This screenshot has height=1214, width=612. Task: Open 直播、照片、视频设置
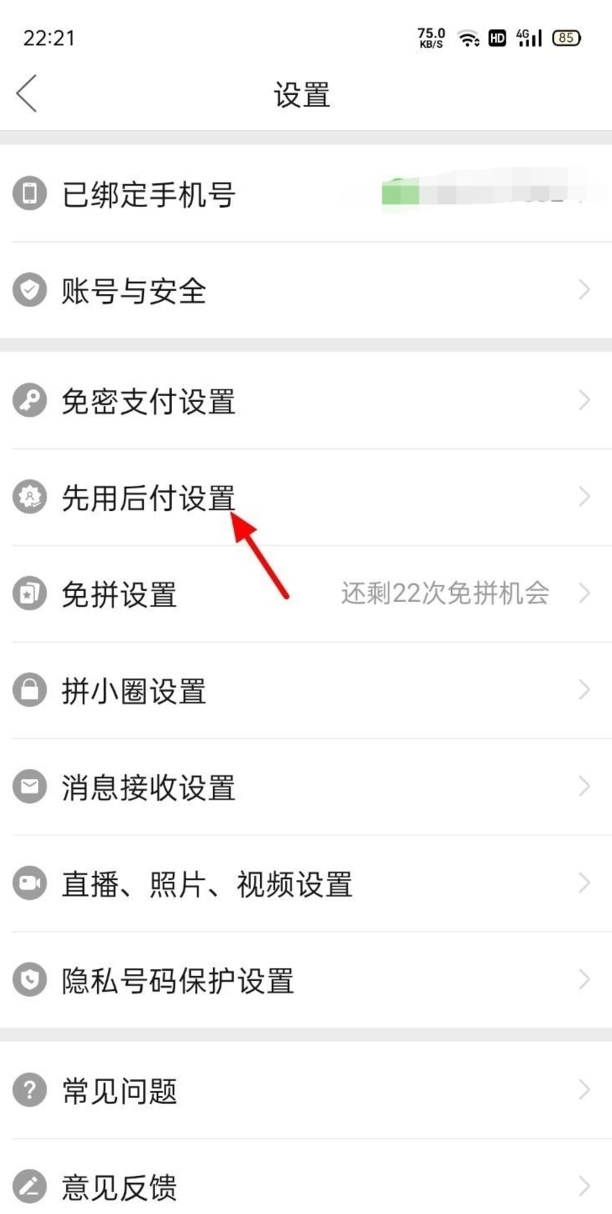pyautogui.click(x=306, y=884)
